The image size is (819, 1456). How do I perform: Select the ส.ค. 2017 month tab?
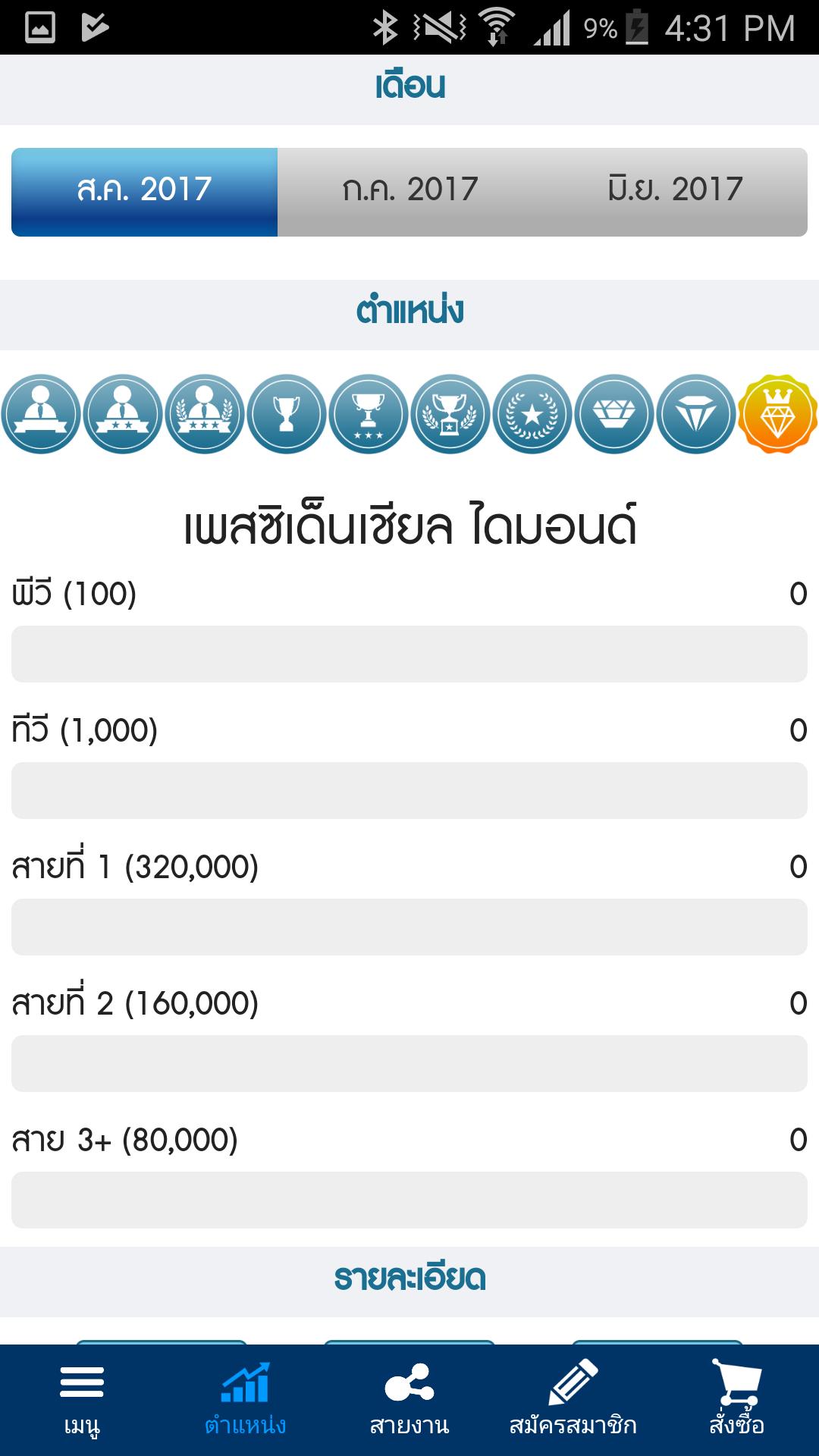pyautogui.click(x=144, y=190)
